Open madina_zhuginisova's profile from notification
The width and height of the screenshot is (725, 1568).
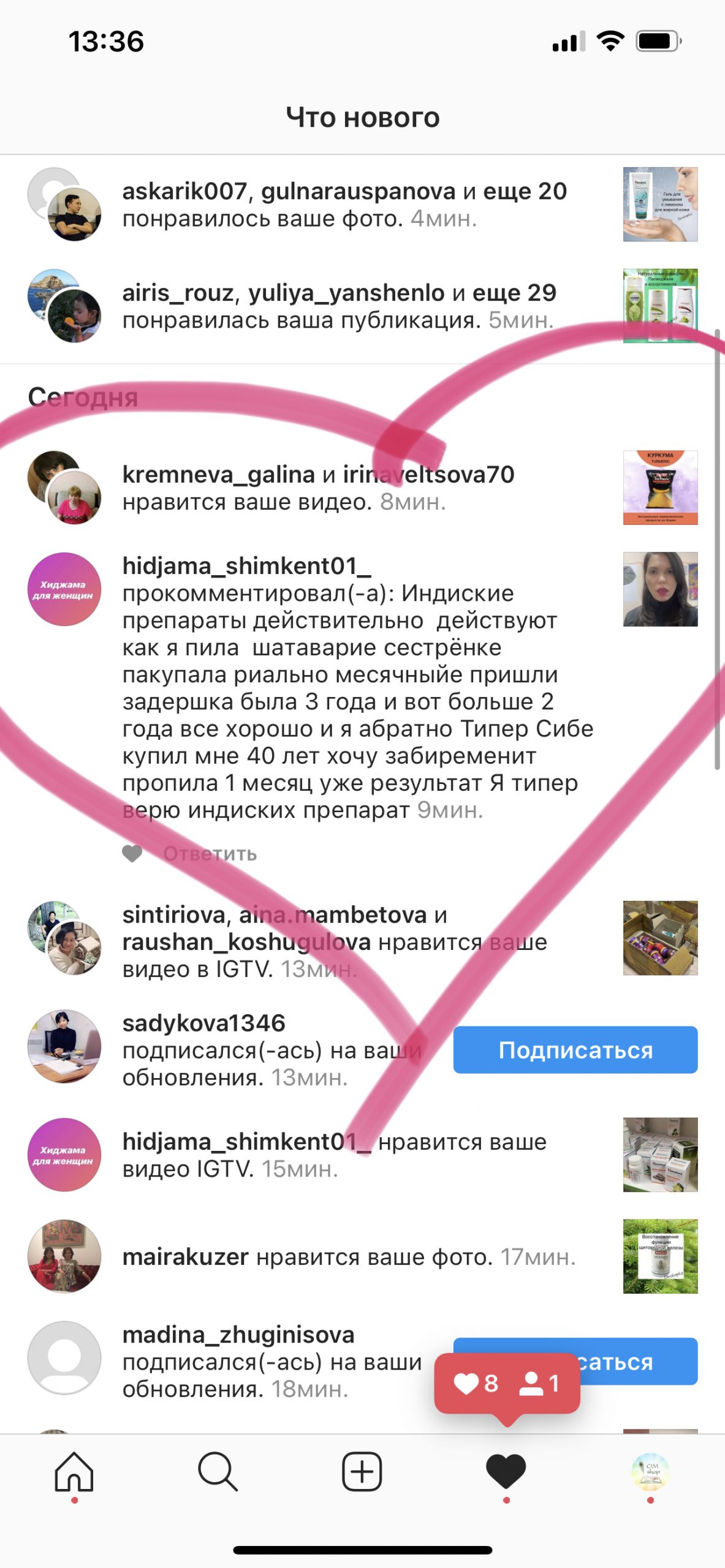238,1335
